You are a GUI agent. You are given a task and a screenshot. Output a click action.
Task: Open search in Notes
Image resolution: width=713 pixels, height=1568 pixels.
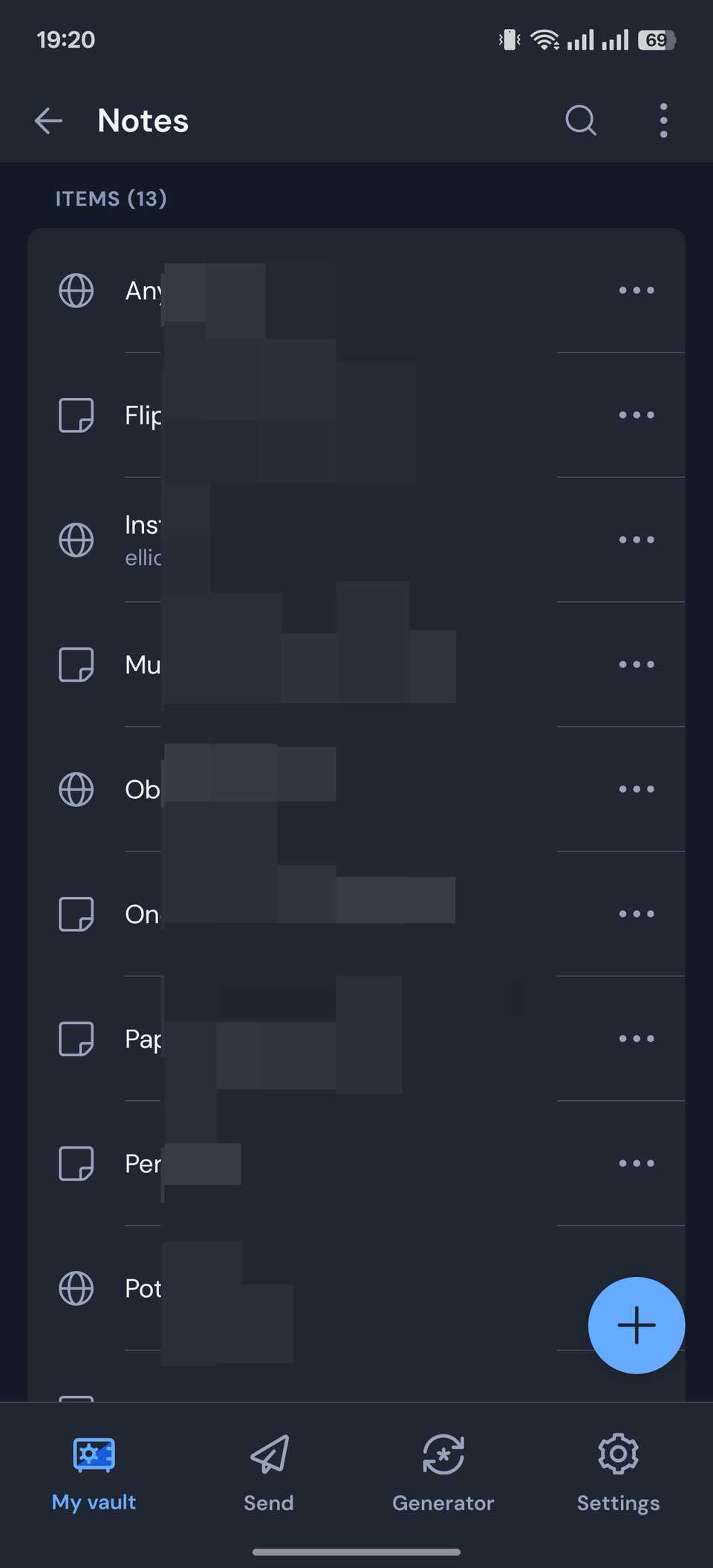[x=581, y=120]
